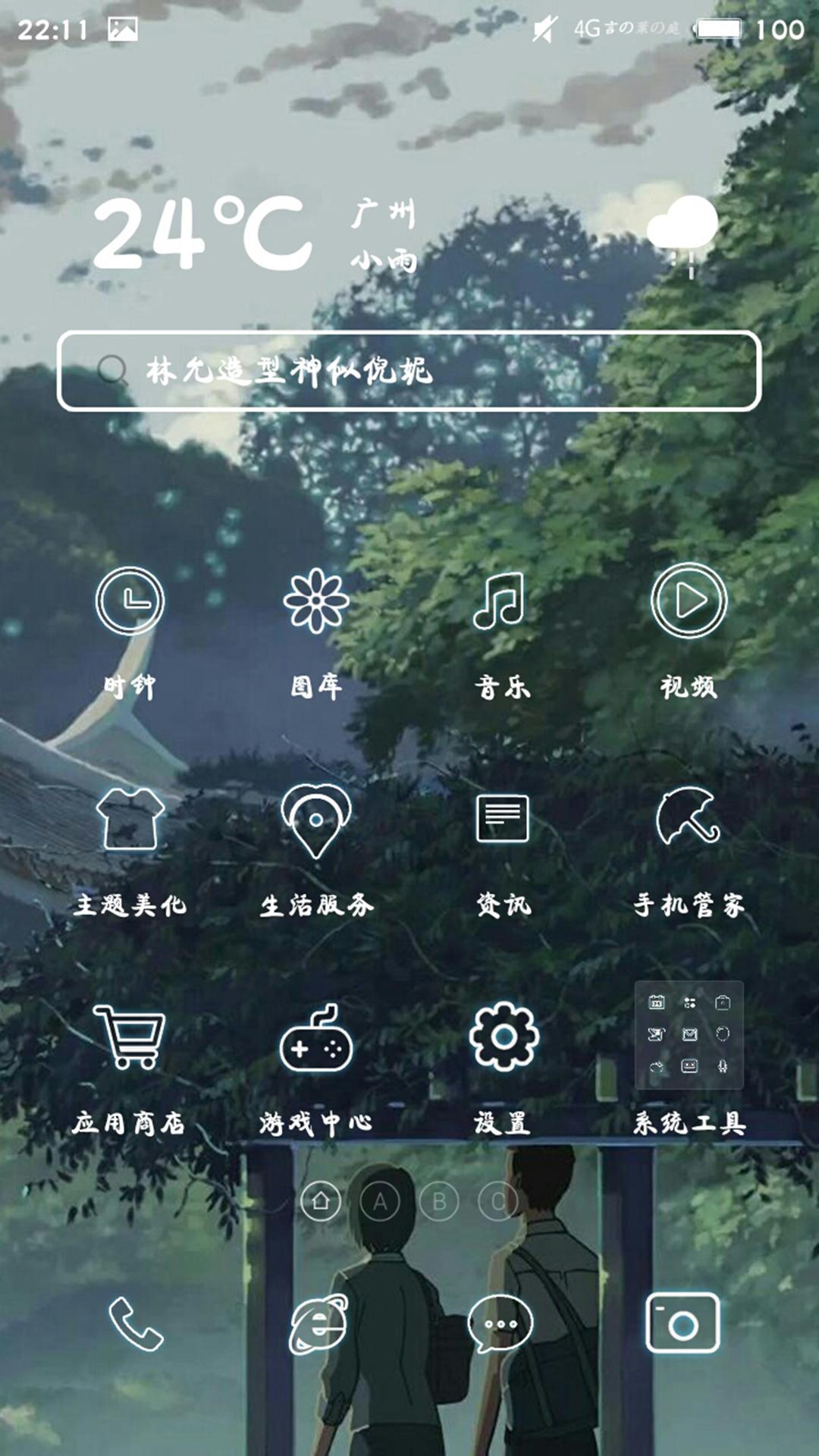Open the 音乐 music app

(x=501, y=601)
